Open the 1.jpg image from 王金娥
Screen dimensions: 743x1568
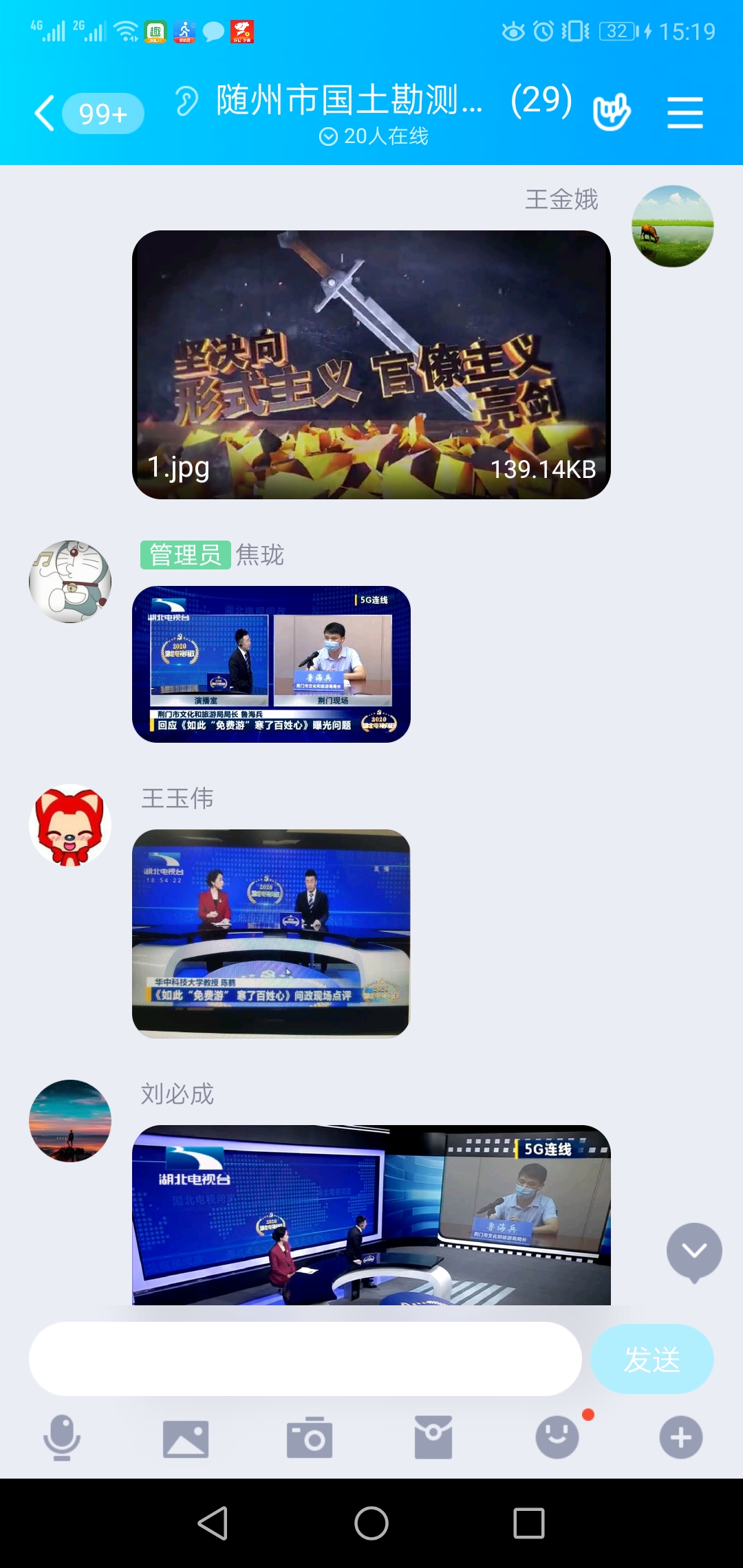(371, 364)
